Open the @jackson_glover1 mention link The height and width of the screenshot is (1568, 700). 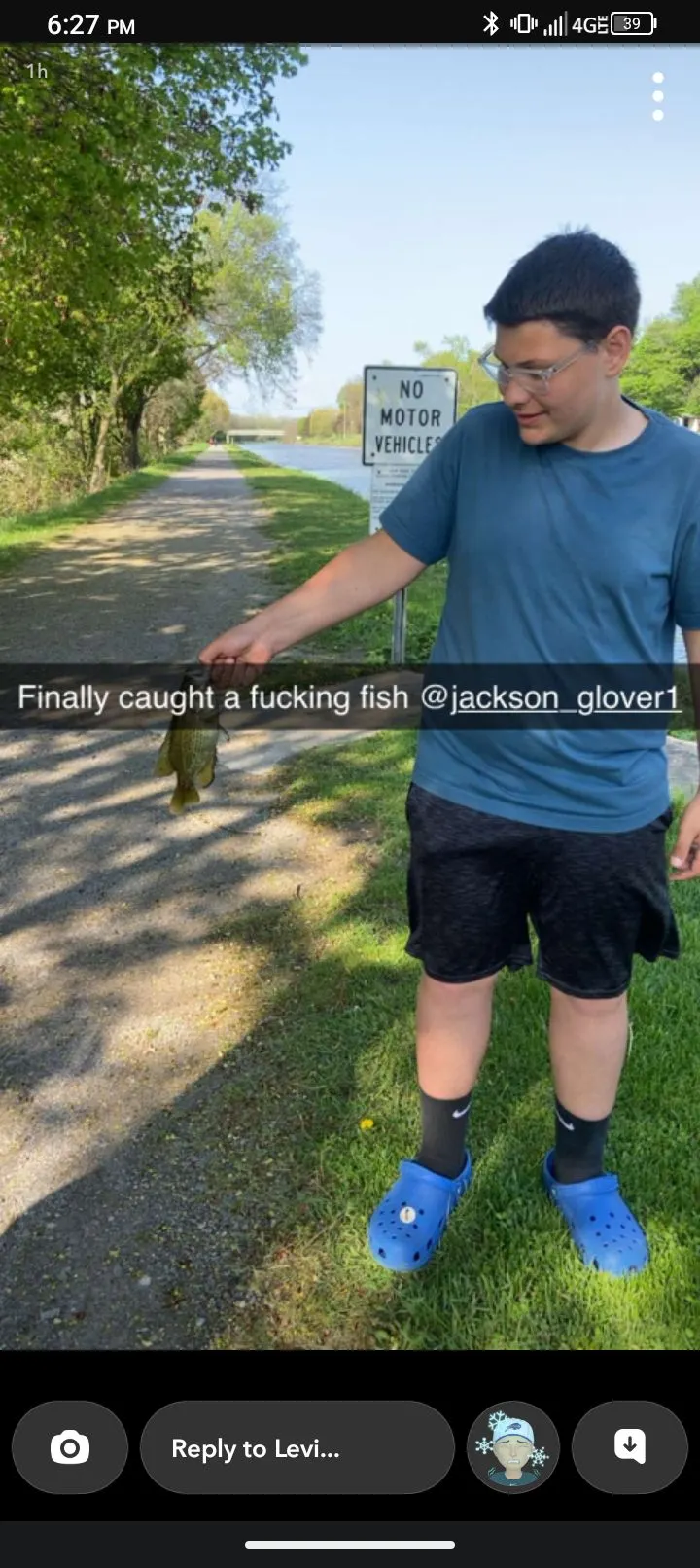point(550,697)
